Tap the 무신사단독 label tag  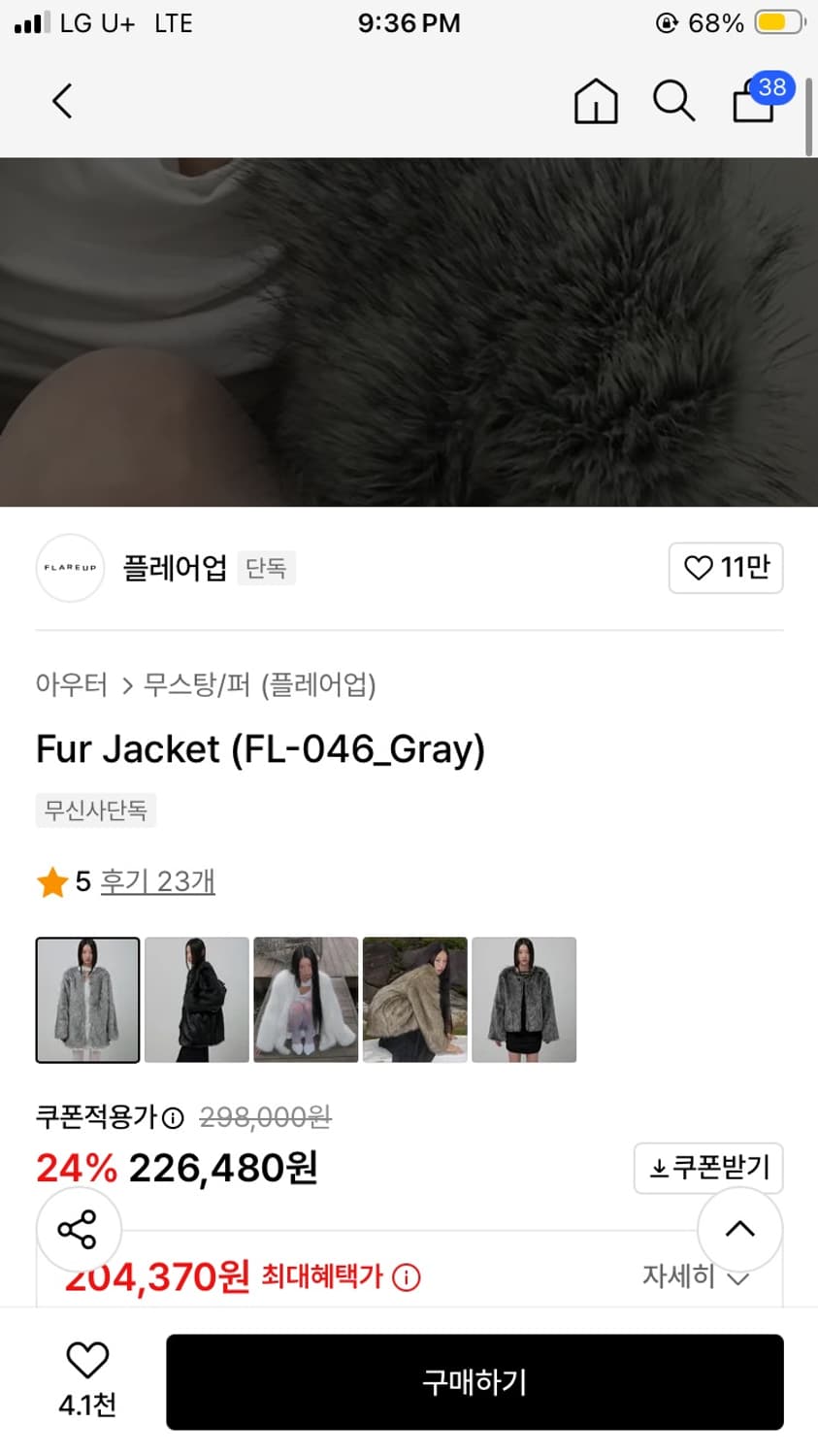tap(95, 811)
